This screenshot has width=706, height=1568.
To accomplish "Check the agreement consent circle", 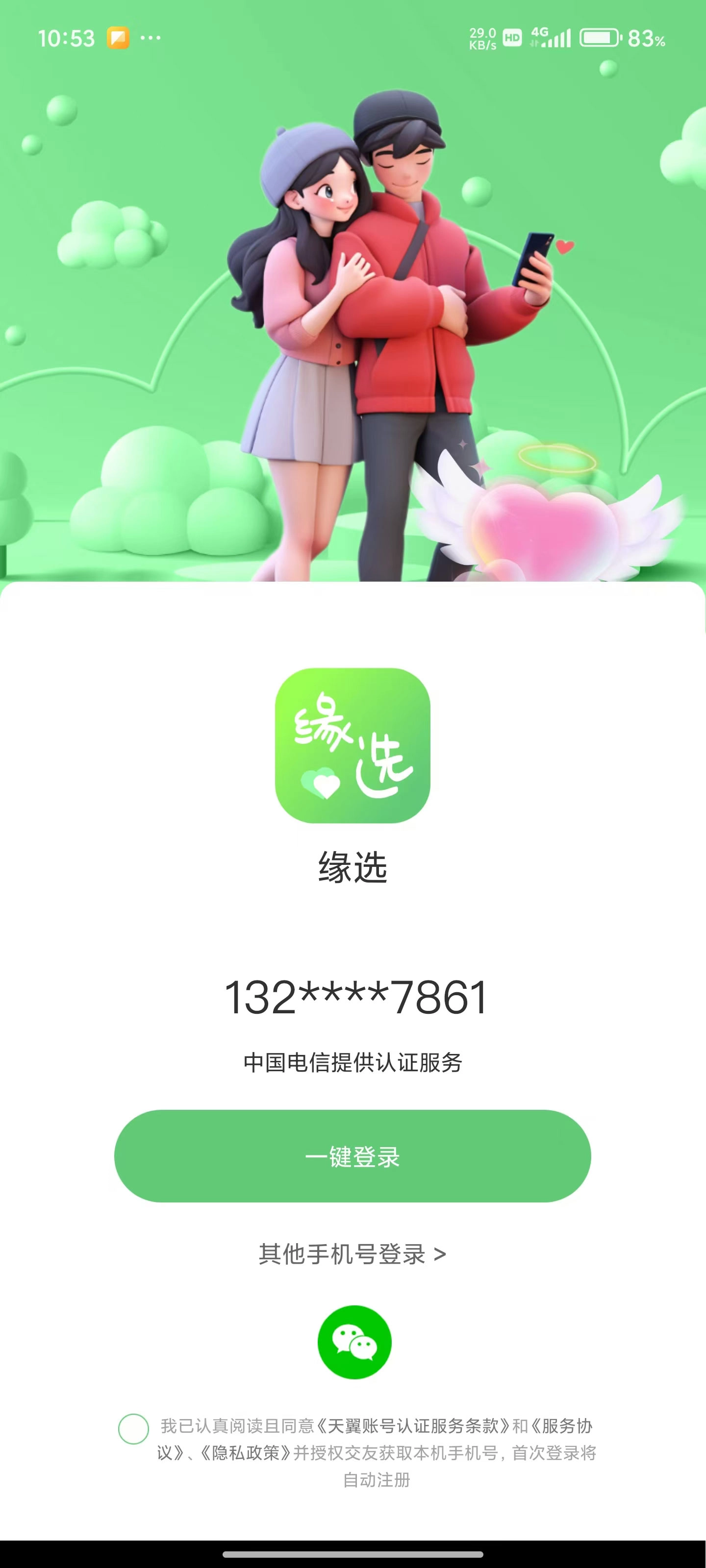I will 133,1429.
